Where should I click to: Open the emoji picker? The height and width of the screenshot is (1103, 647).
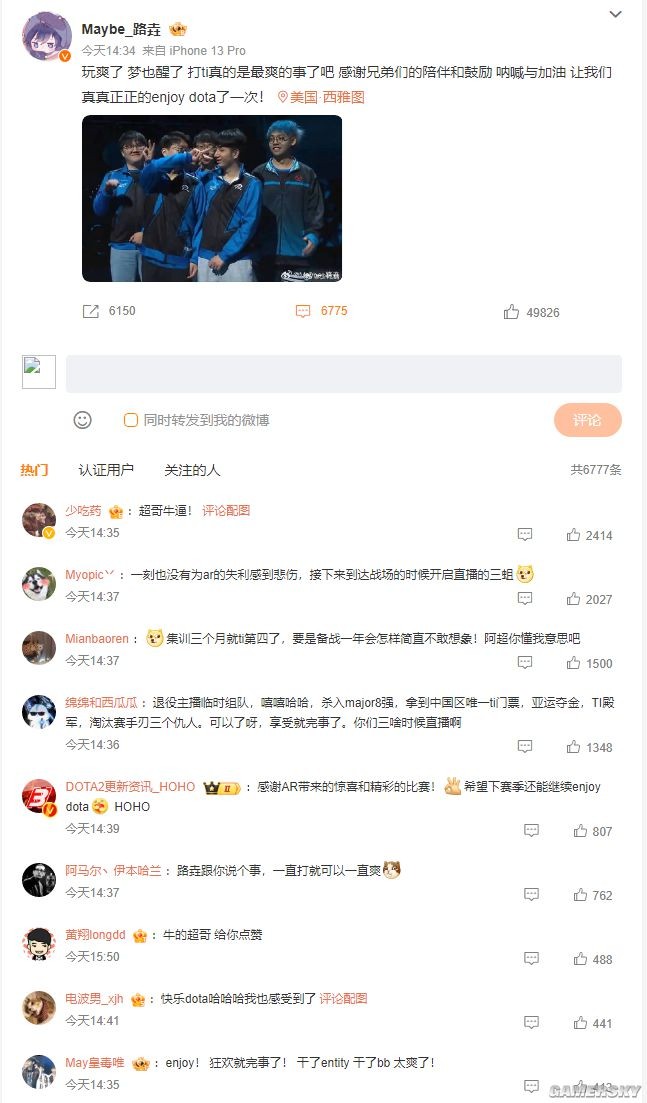[x=83, y=420]
